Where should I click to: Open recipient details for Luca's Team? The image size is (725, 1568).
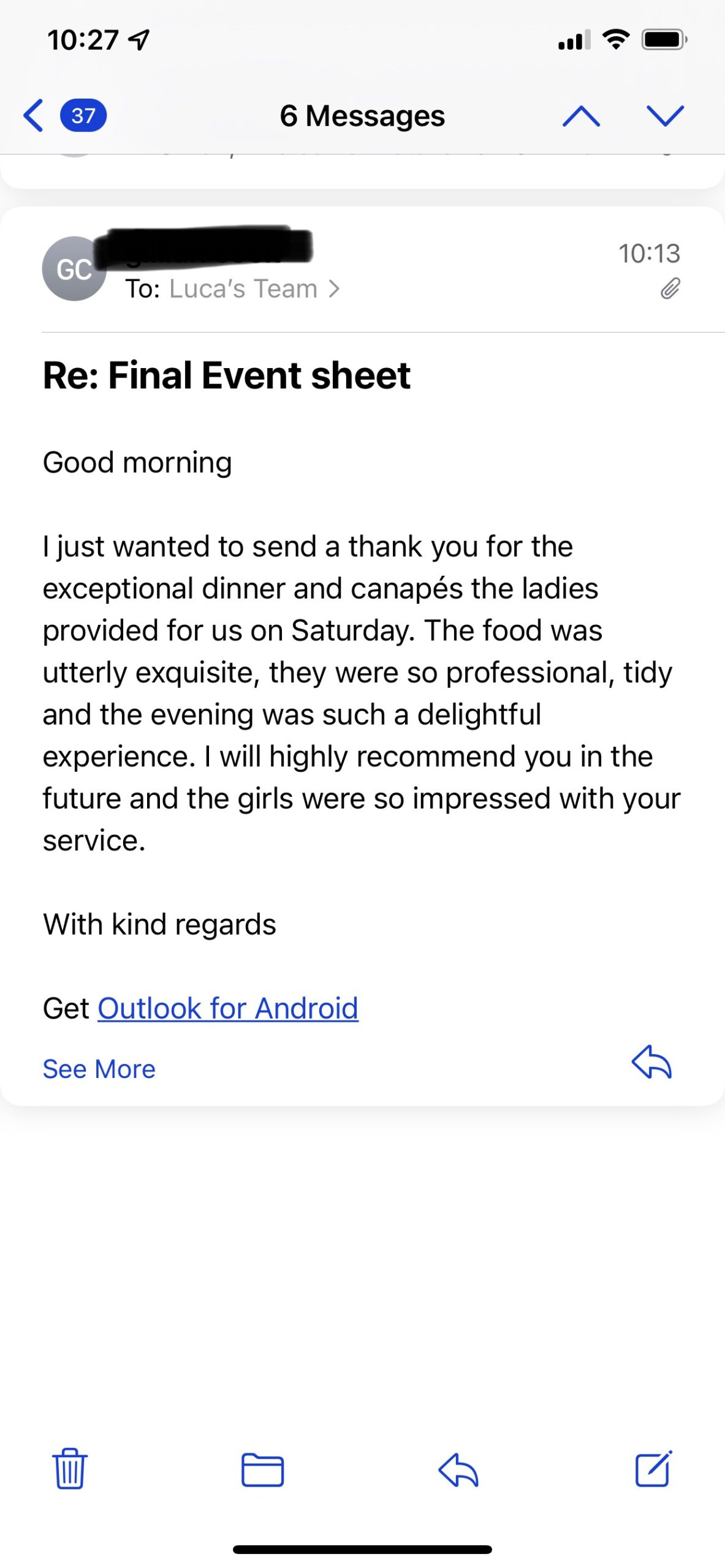pos(232,288)
